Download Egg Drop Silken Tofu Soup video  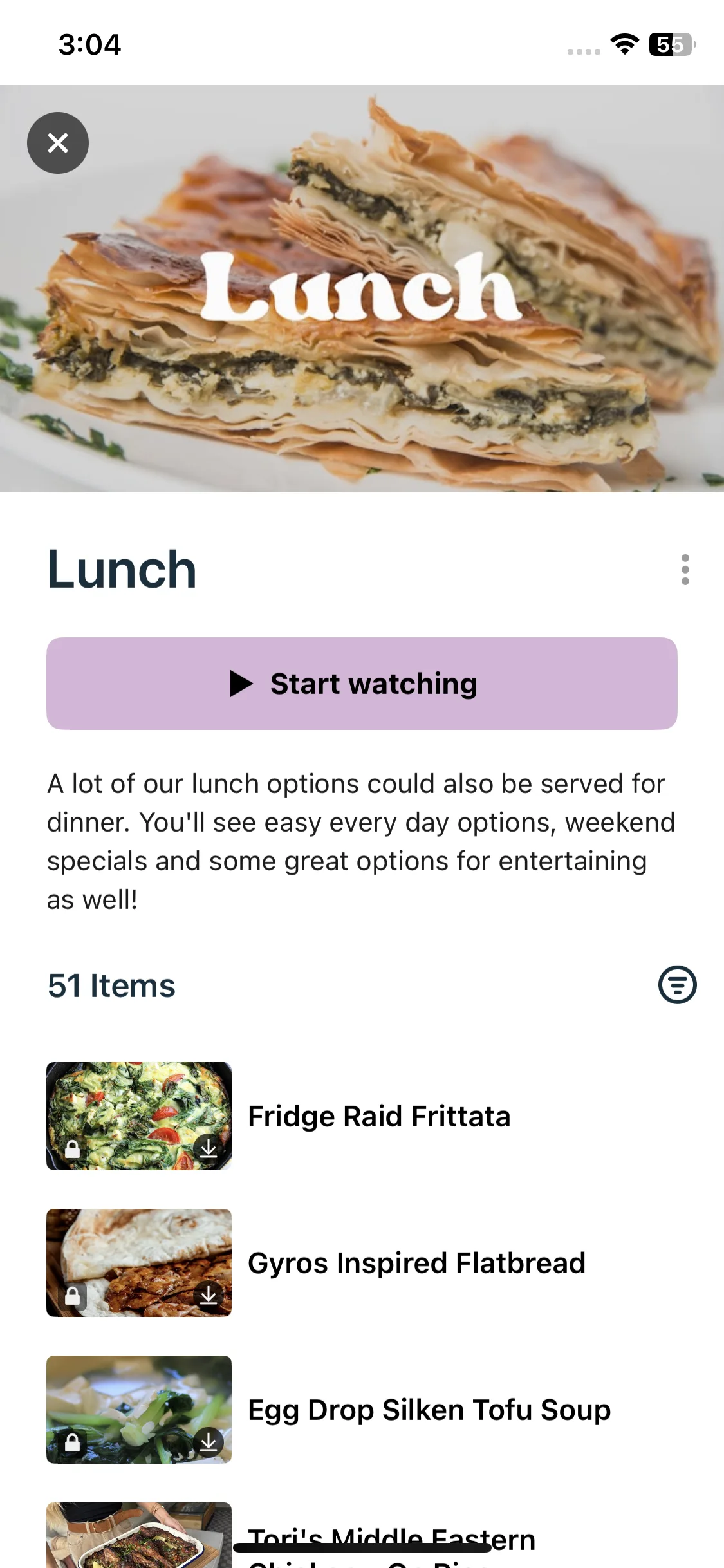[x=209, y=1442]
